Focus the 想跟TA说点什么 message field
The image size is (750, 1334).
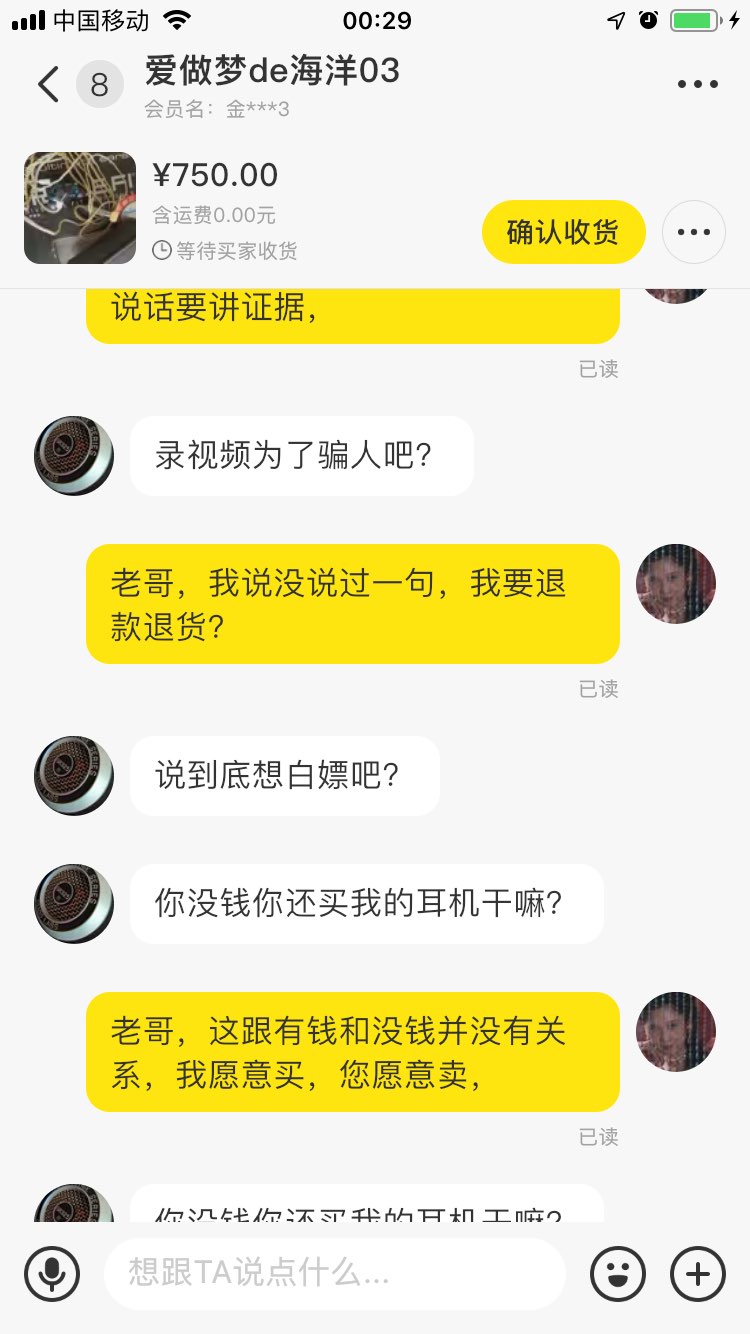click(x=334, y=1274)
